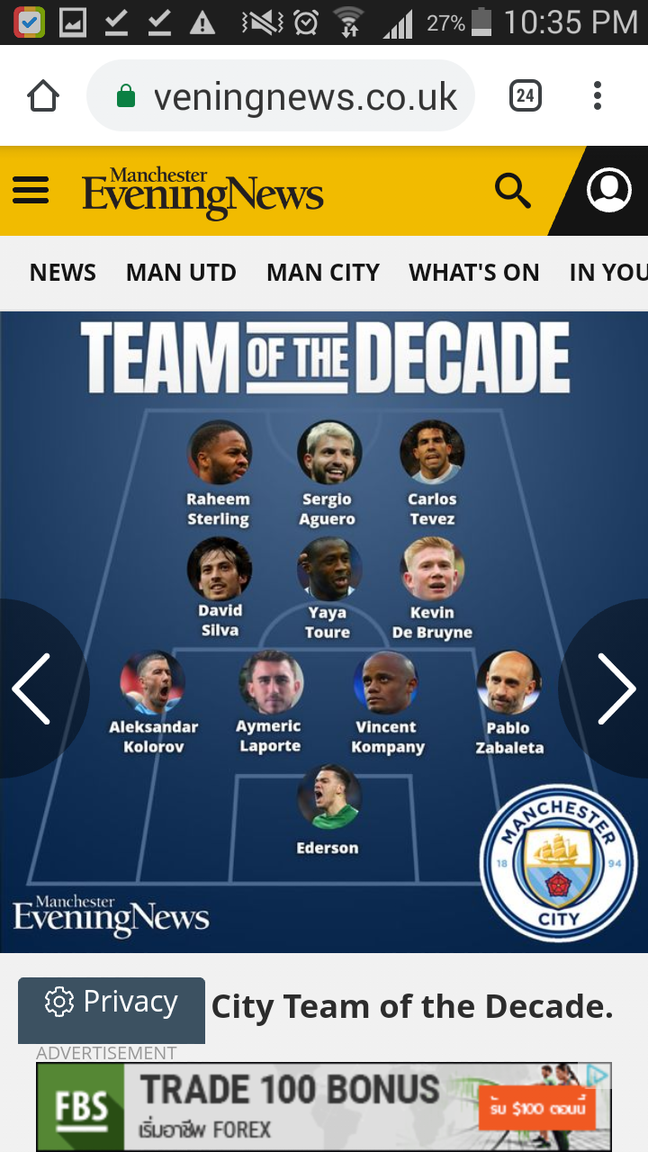Screen dimensions: 648x1152
Task: Search the Manchester Evening News site
Action: click(513, 190)
